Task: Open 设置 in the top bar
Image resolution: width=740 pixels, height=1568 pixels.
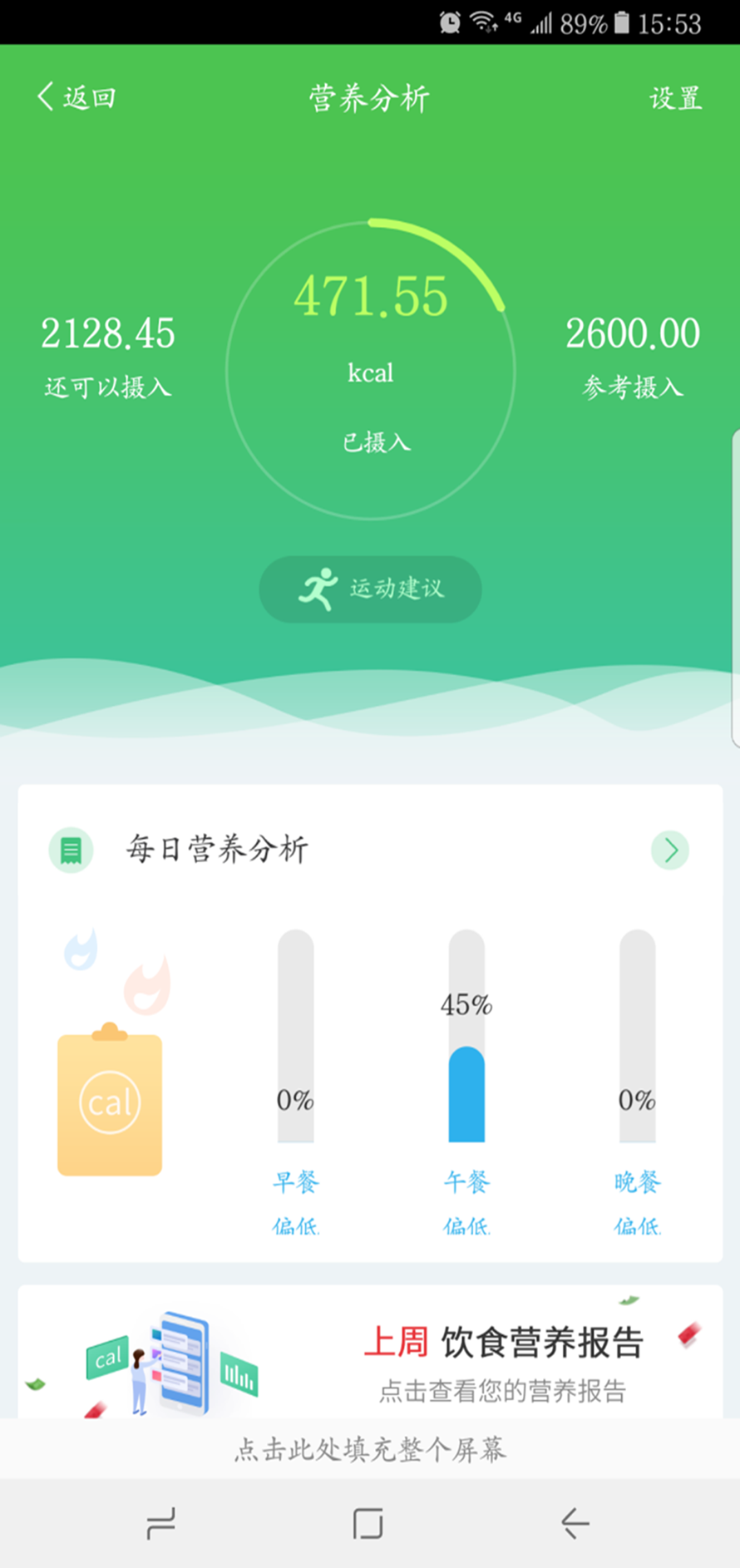Action: coord(674,98)
